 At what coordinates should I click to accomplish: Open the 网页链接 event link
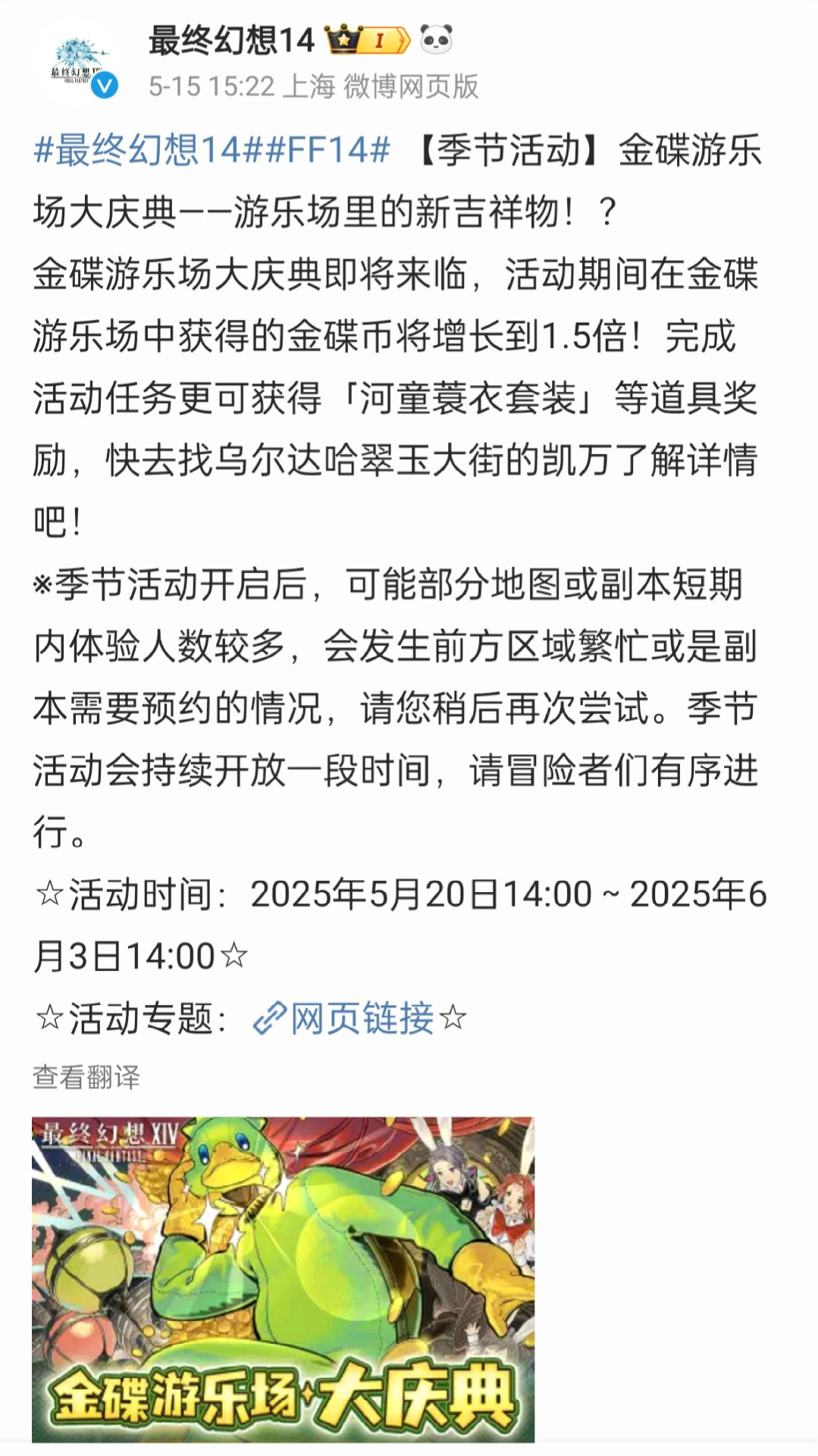345,1018
